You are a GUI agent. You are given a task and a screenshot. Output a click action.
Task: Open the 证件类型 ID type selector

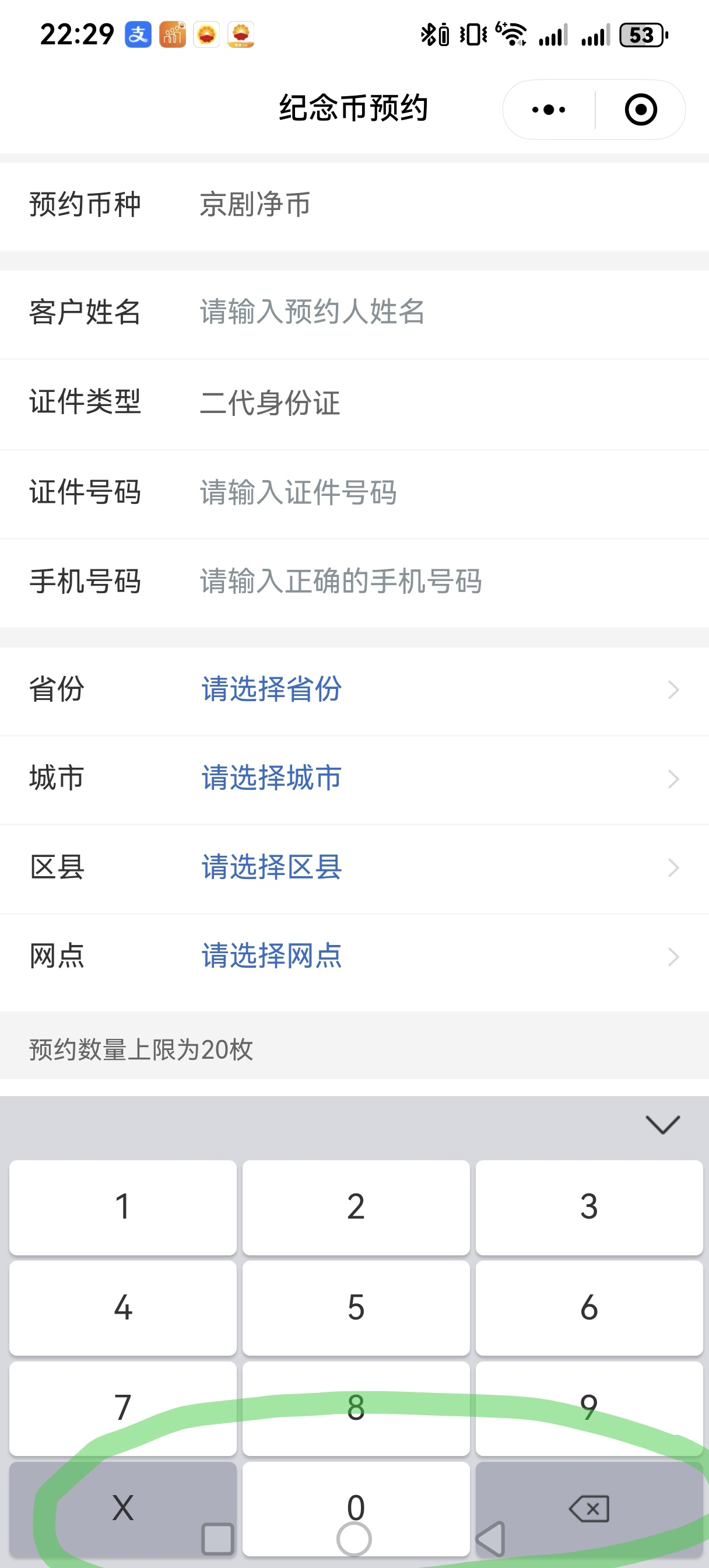pos(426,402)
